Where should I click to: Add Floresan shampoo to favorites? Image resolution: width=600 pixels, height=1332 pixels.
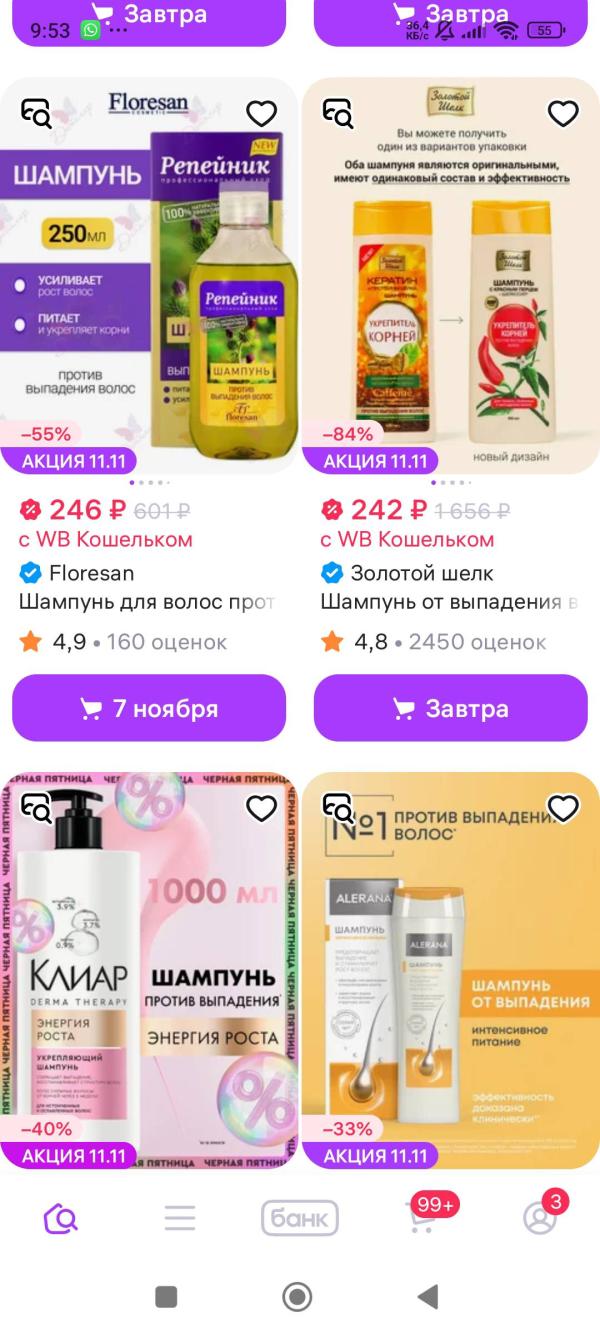pyautogui.click(x=261, y=114)
